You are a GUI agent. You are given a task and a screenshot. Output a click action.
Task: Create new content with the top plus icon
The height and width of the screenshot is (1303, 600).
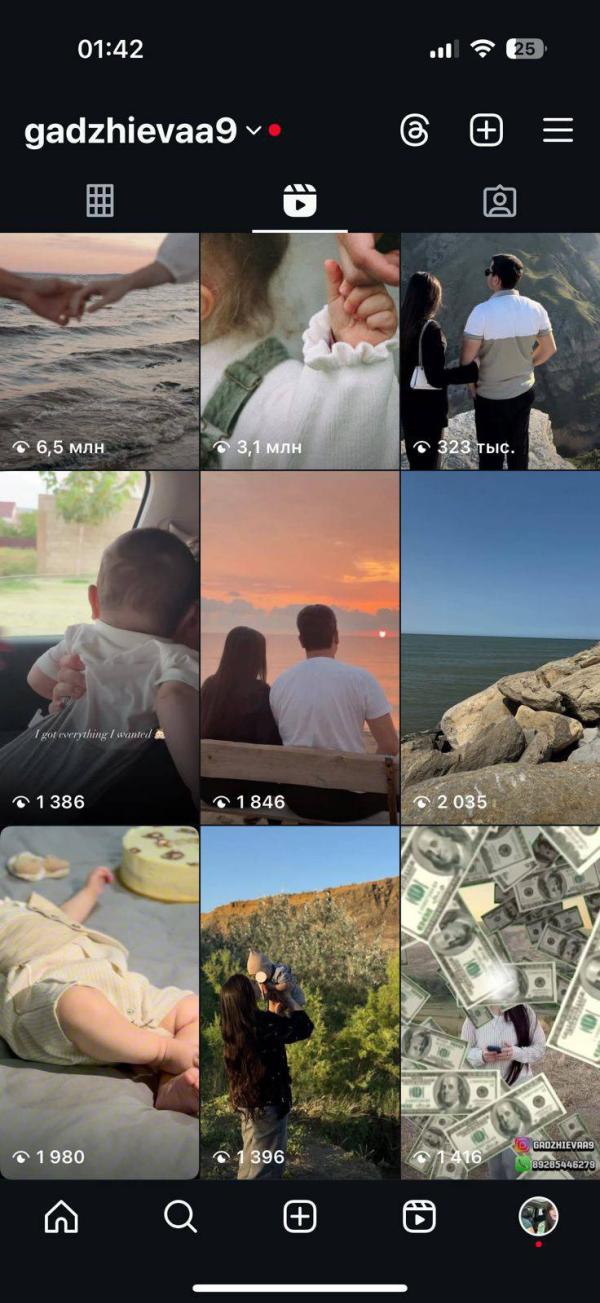[486, 131]
